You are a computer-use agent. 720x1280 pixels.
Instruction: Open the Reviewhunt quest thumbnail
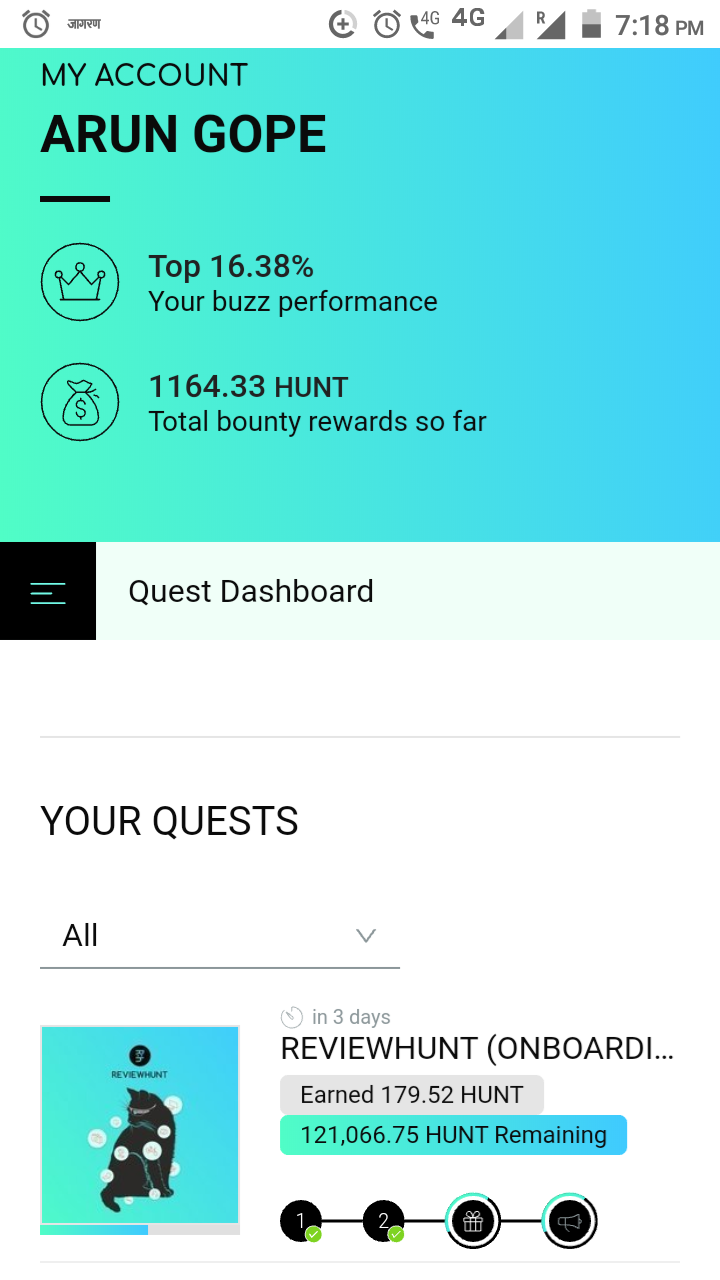click(x=139, y=1124)
